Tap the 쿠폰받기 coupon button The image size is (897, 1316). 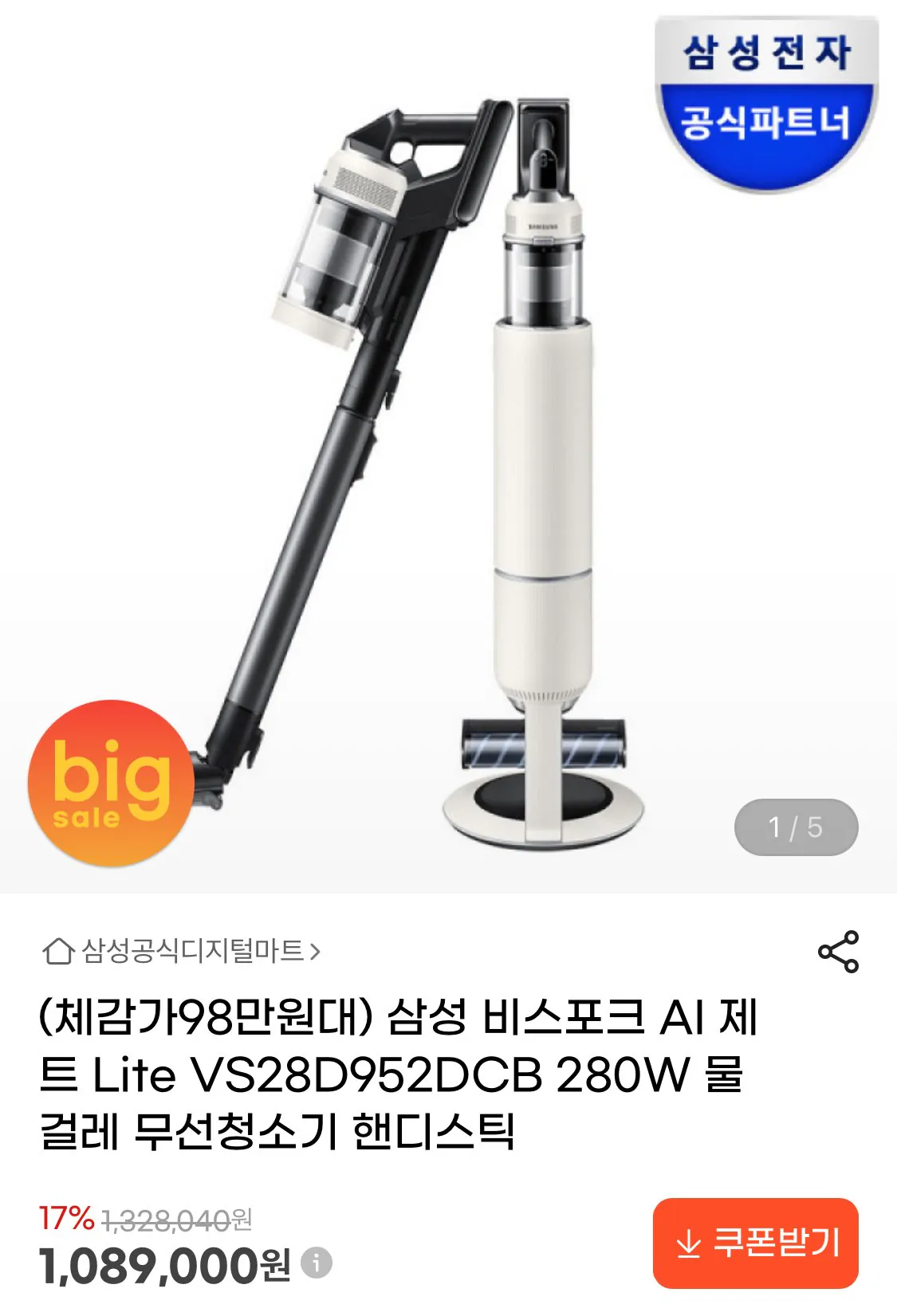755,1243
